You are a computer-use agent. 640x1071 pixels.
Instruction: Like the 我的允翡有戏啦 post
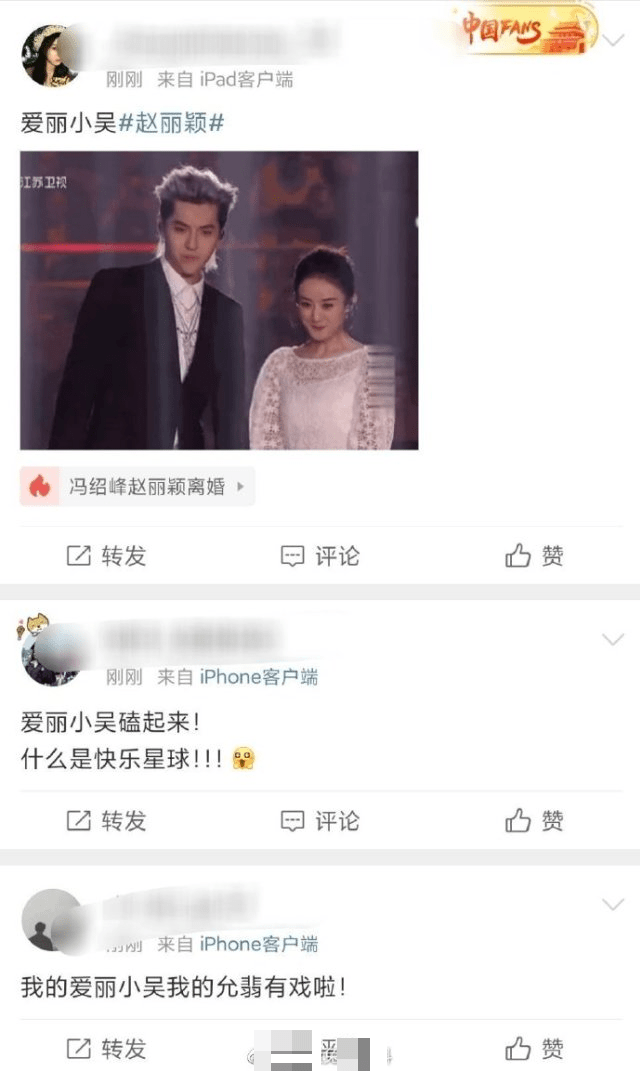pyautogui.click(x=534, y=1048)
